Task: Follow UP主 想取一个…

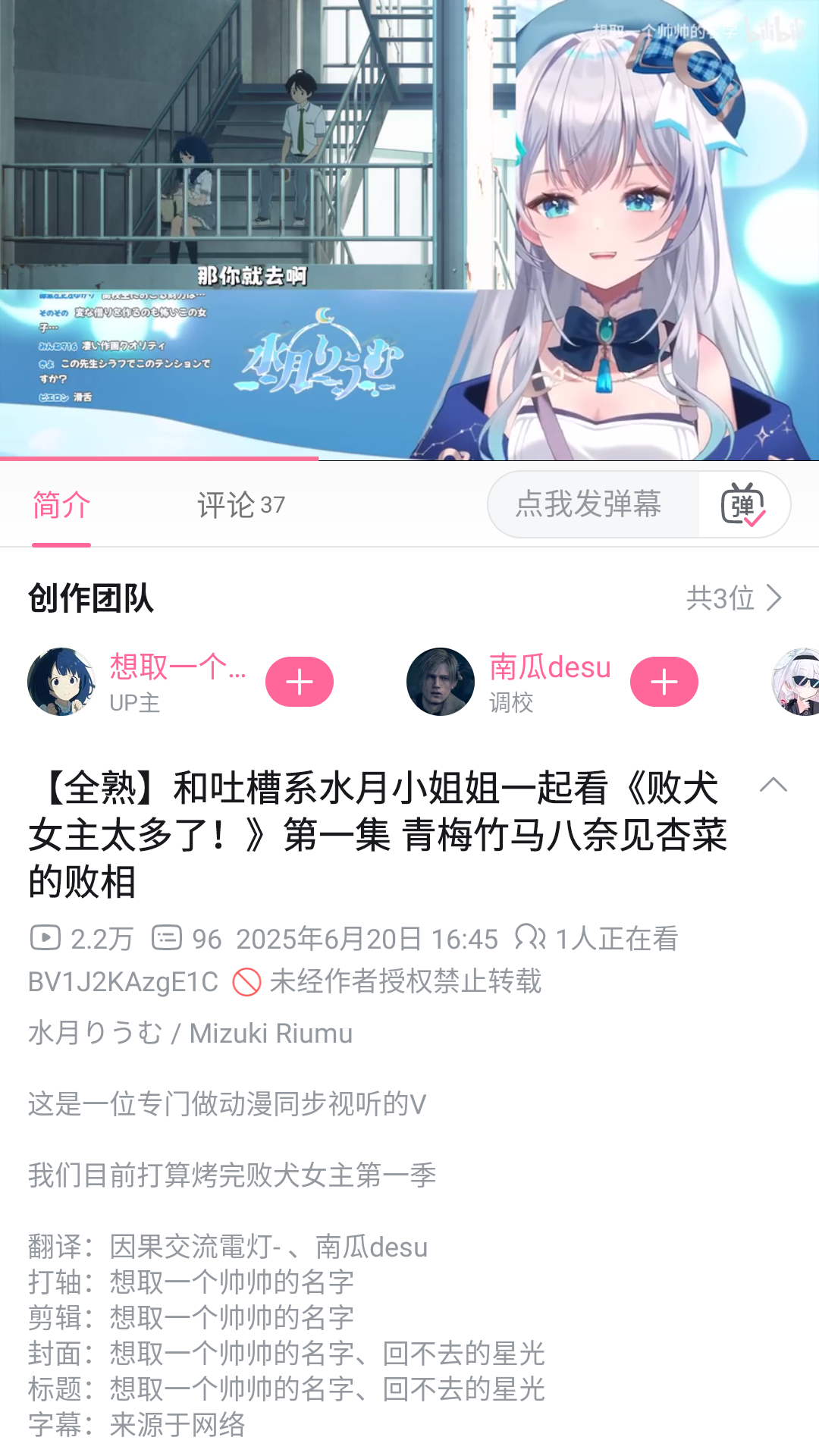Action: (x=299, y=682)
